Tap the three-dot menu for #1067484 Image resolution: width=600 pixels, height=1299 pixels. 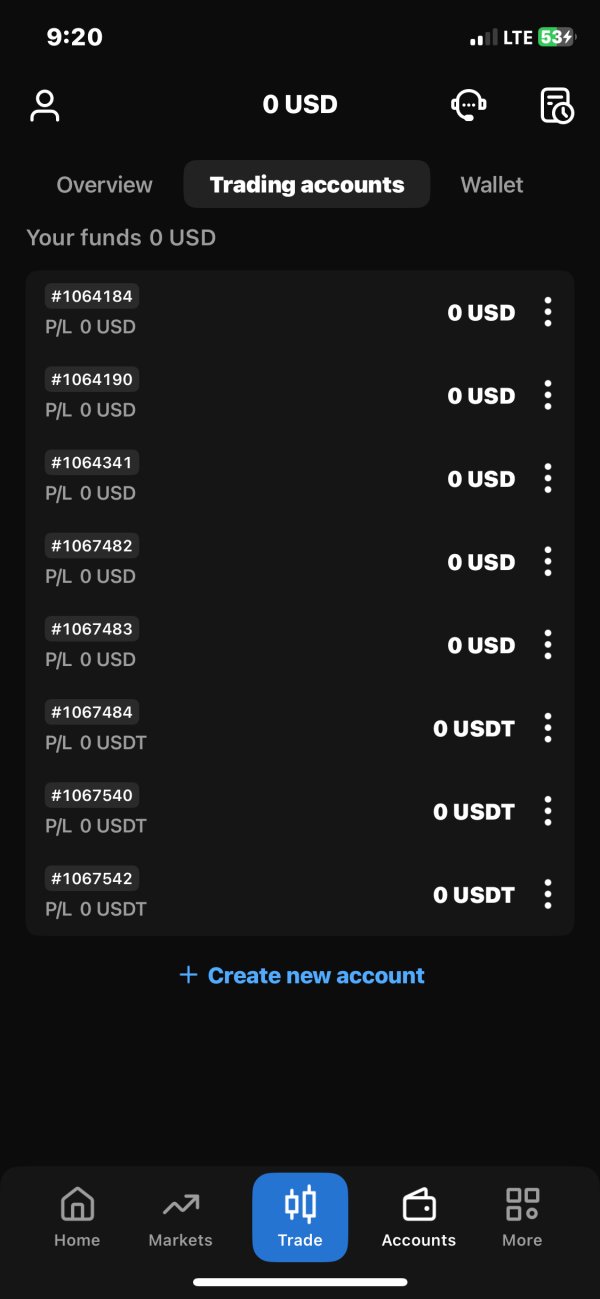click(x=547, y=727)
